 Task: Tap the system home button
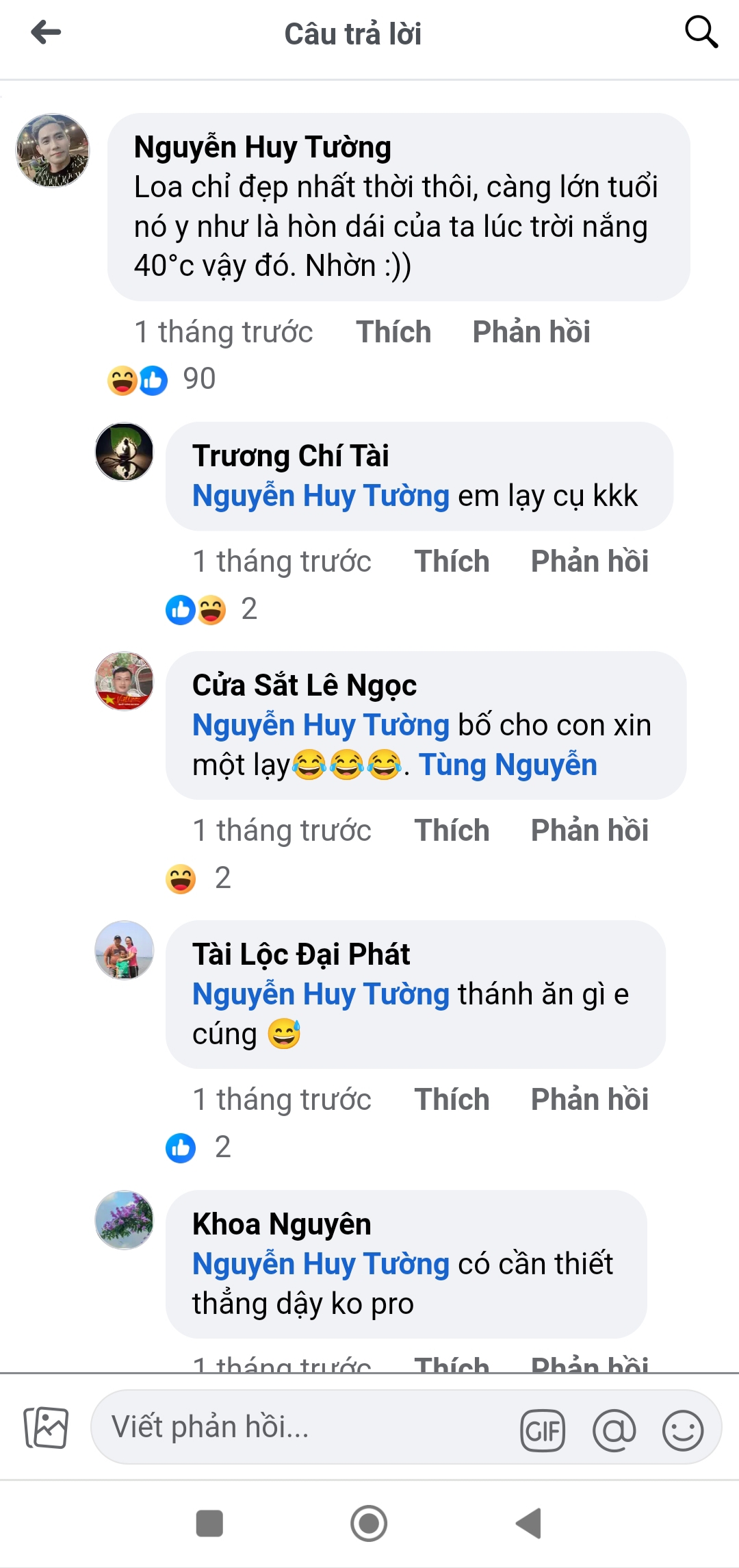(x=369, y=1523)
